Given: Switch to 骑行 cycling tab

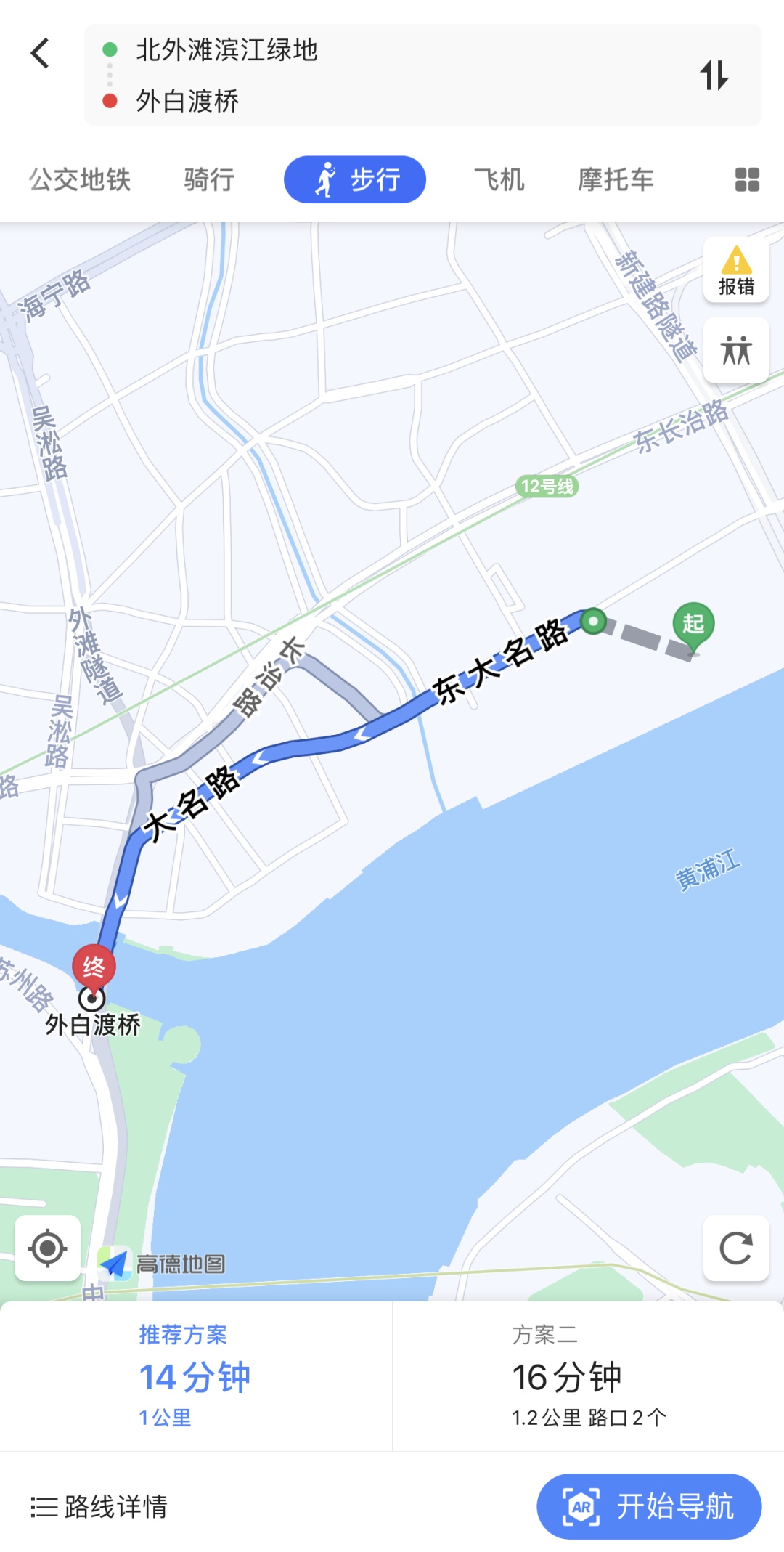Looking at the screenshot, I should [x=209, y=179].
